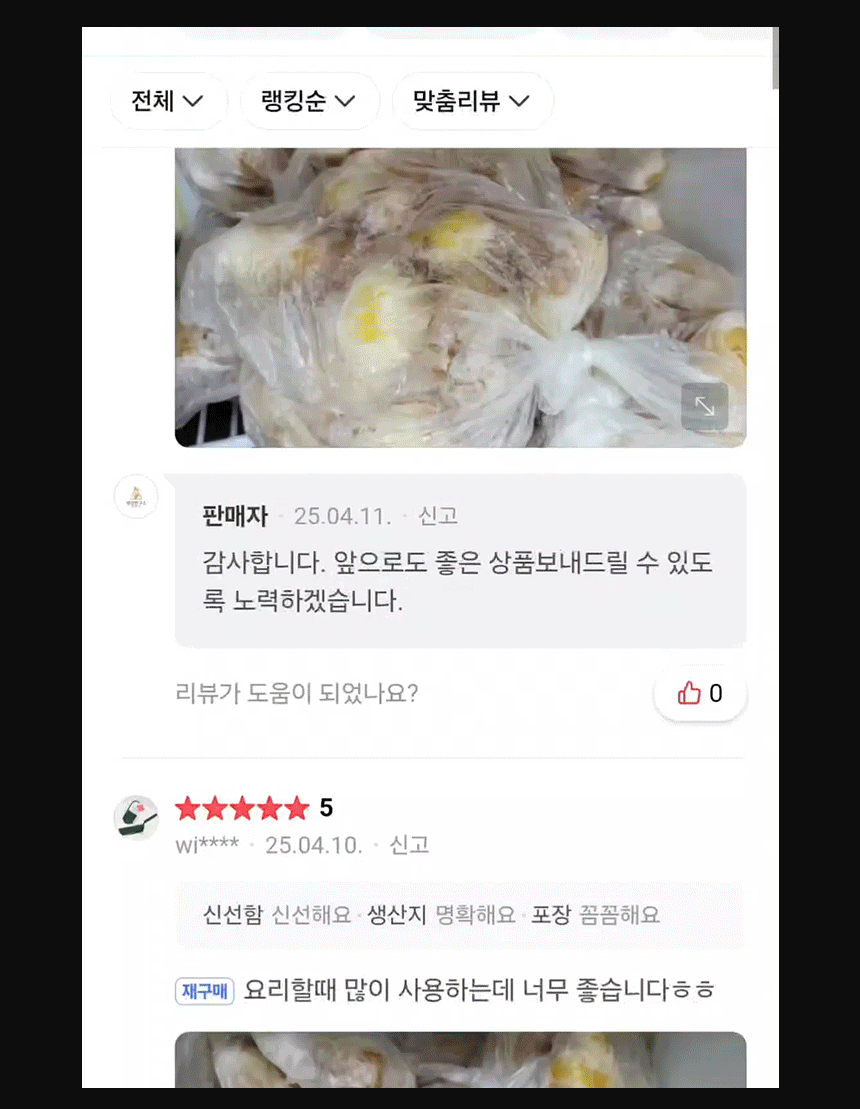View the profile picture of wi****

(x=136, y=818)
